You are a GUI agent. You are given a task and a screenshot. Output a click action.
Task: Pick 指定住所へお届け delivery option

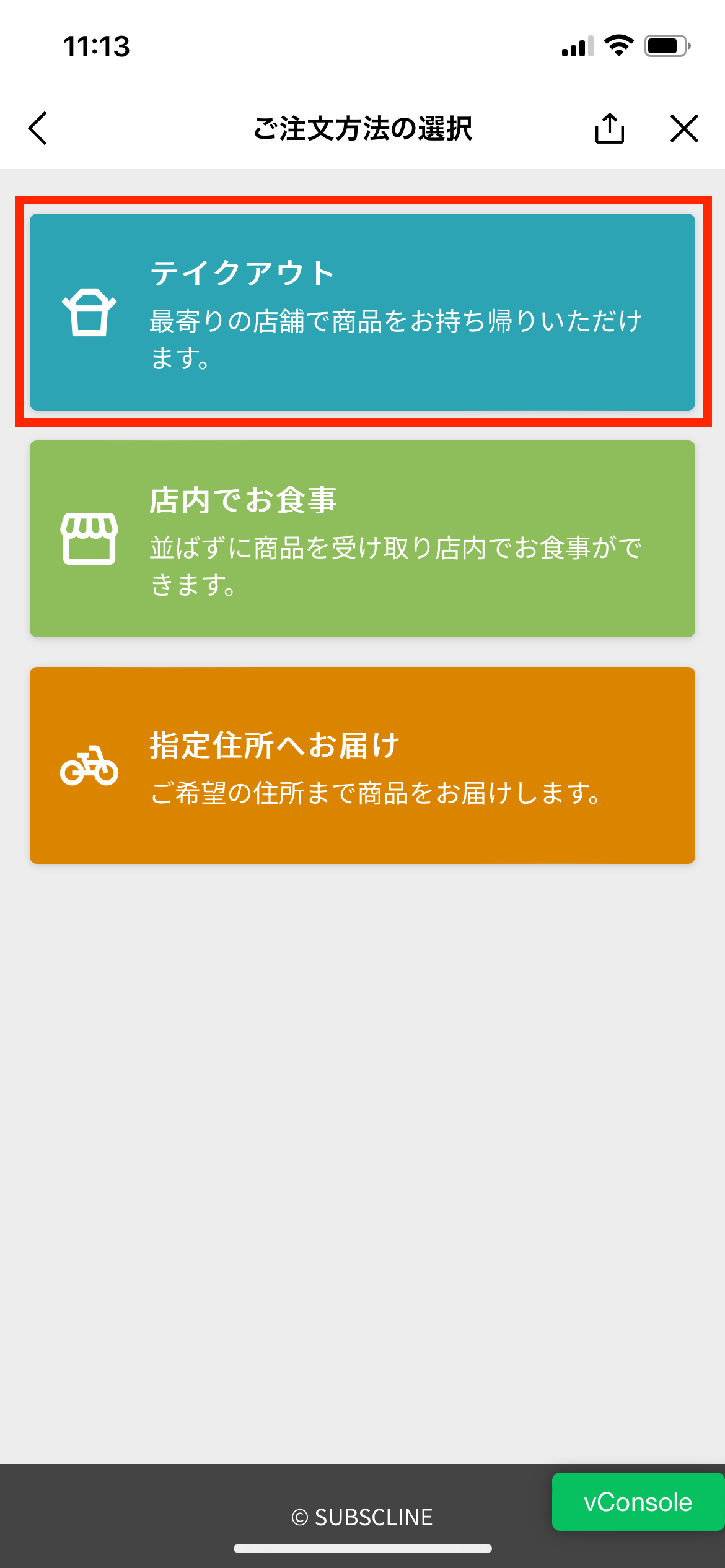pyautogui.click(x=362, y=765)
